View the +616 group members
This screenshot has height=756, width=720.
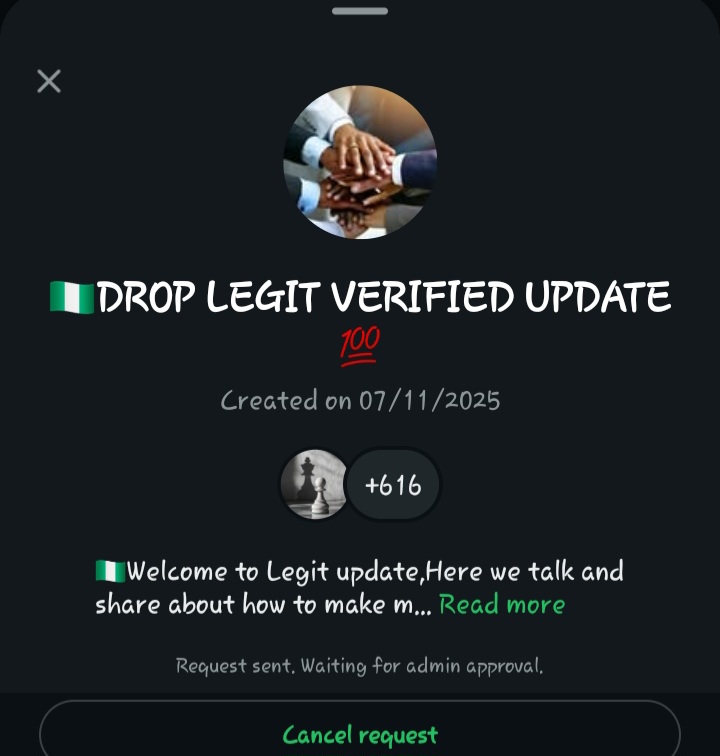(393, 485)
